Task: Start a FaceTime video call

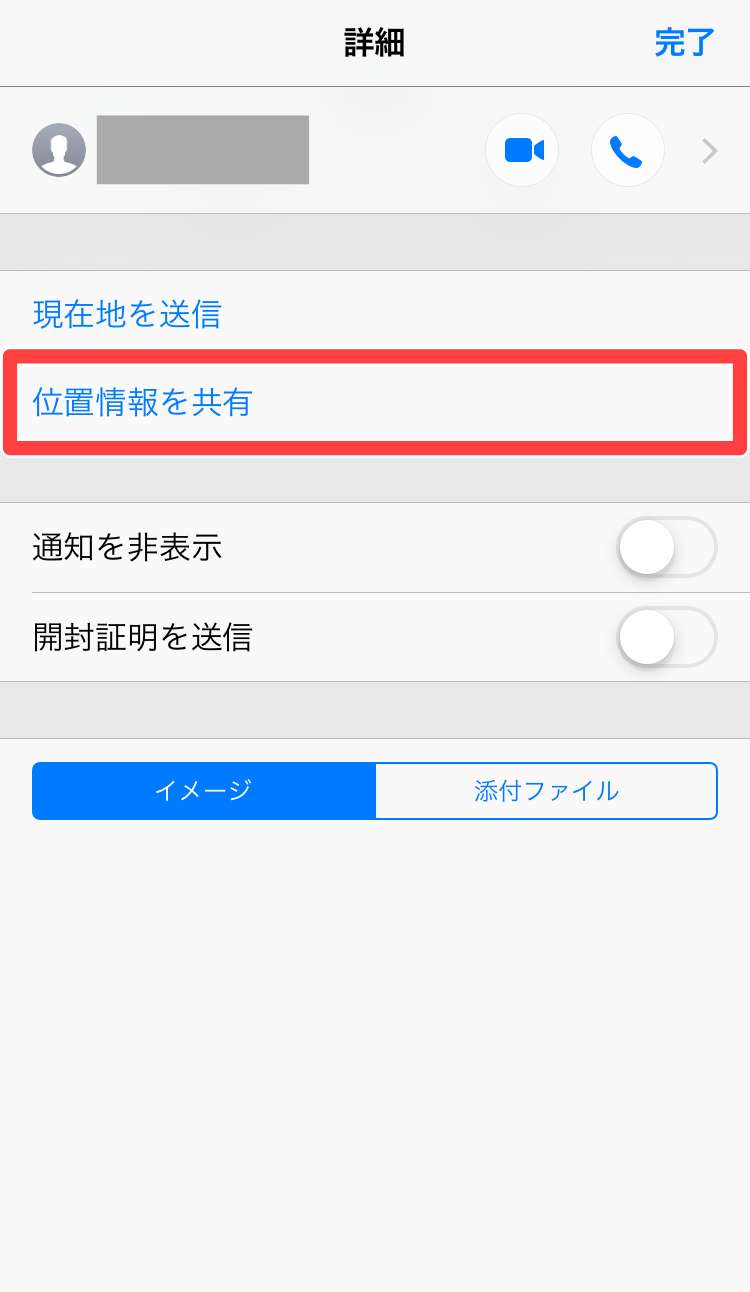Action: [x=522, y=151]
